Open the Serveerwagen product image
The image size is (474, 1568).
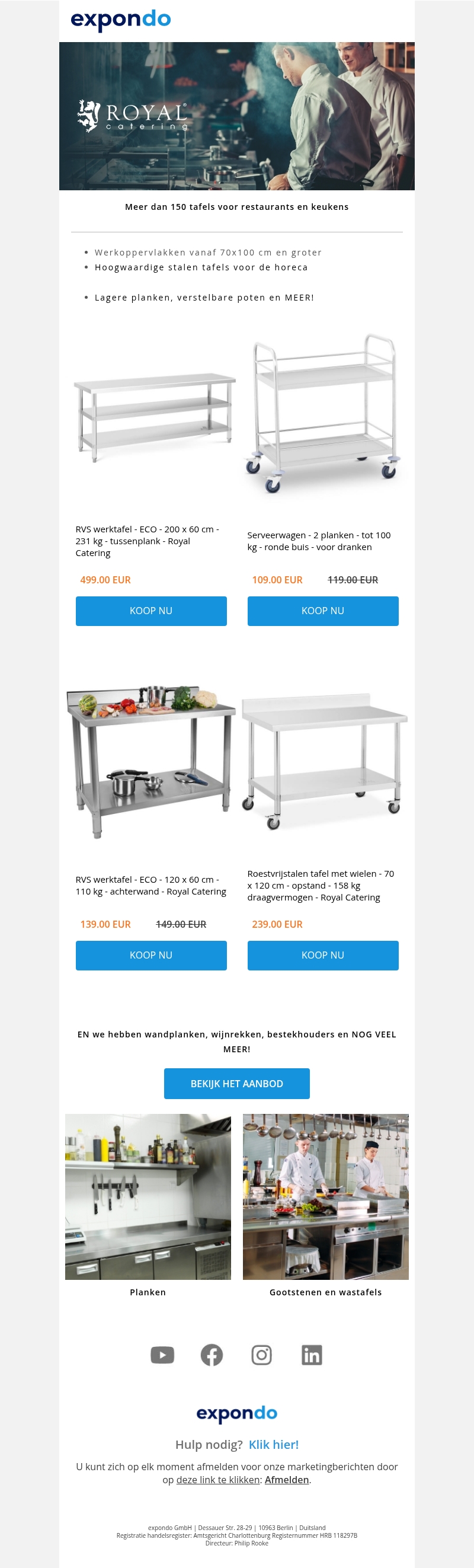pyautogui.click(x=322, y=414)
